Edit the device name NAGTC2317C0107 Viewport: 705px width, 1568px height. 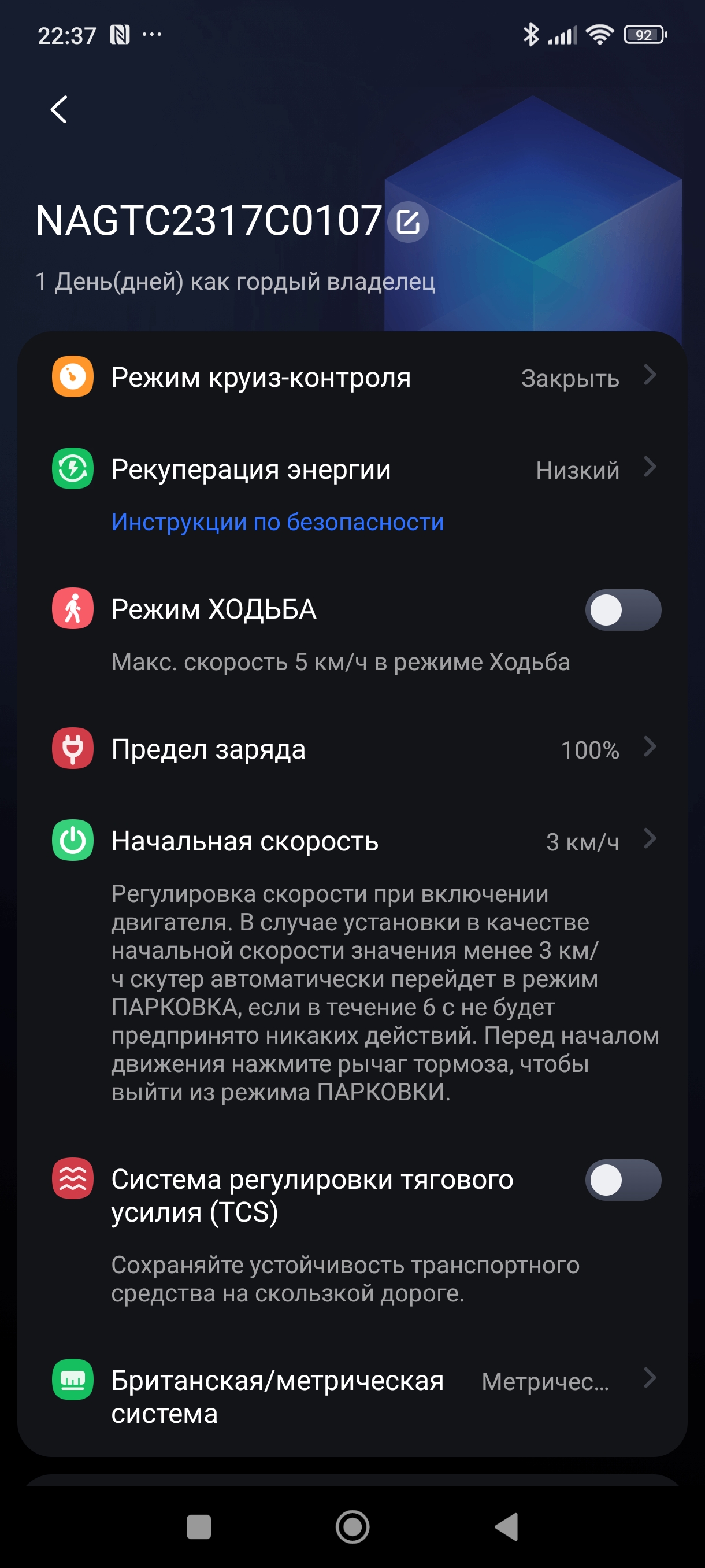[x=407, y=222]
